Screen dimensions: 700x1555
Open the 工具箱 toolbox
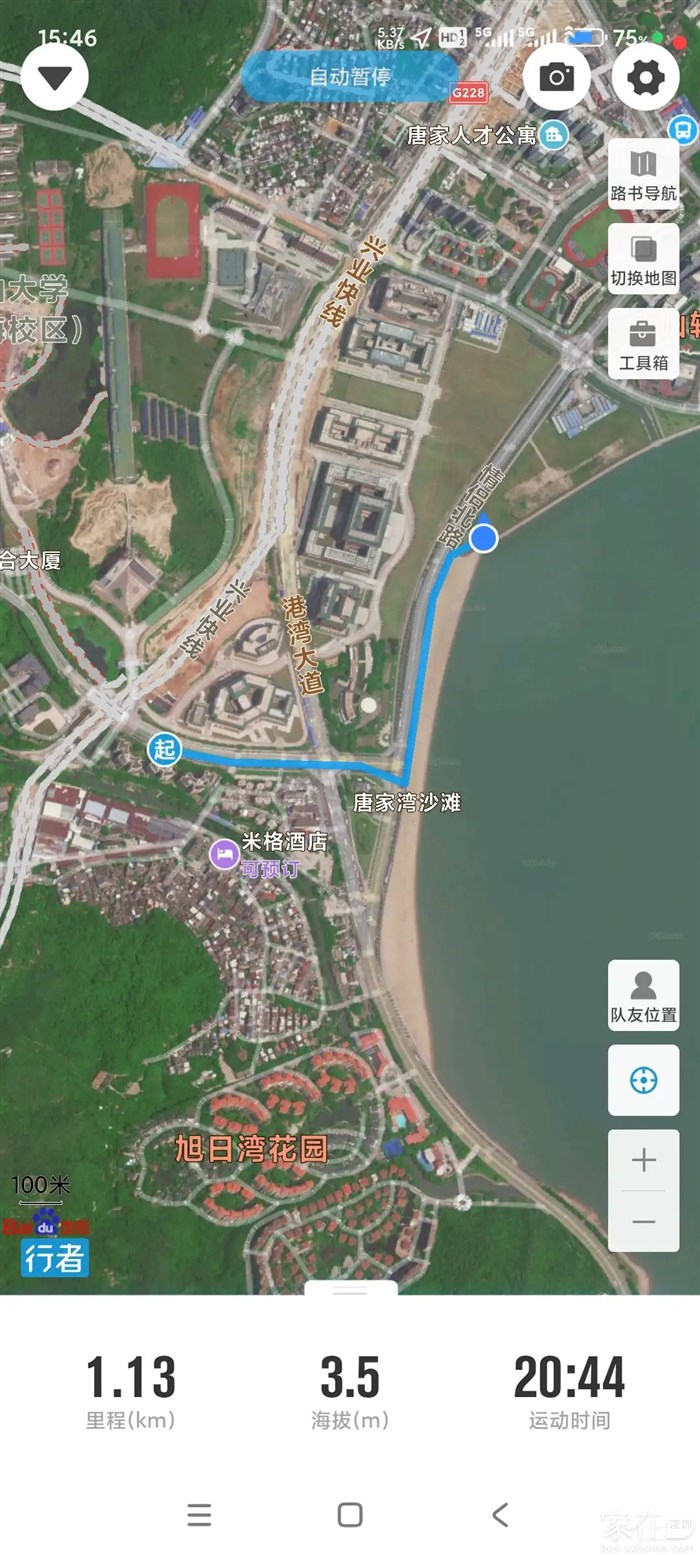click(643, 344)
